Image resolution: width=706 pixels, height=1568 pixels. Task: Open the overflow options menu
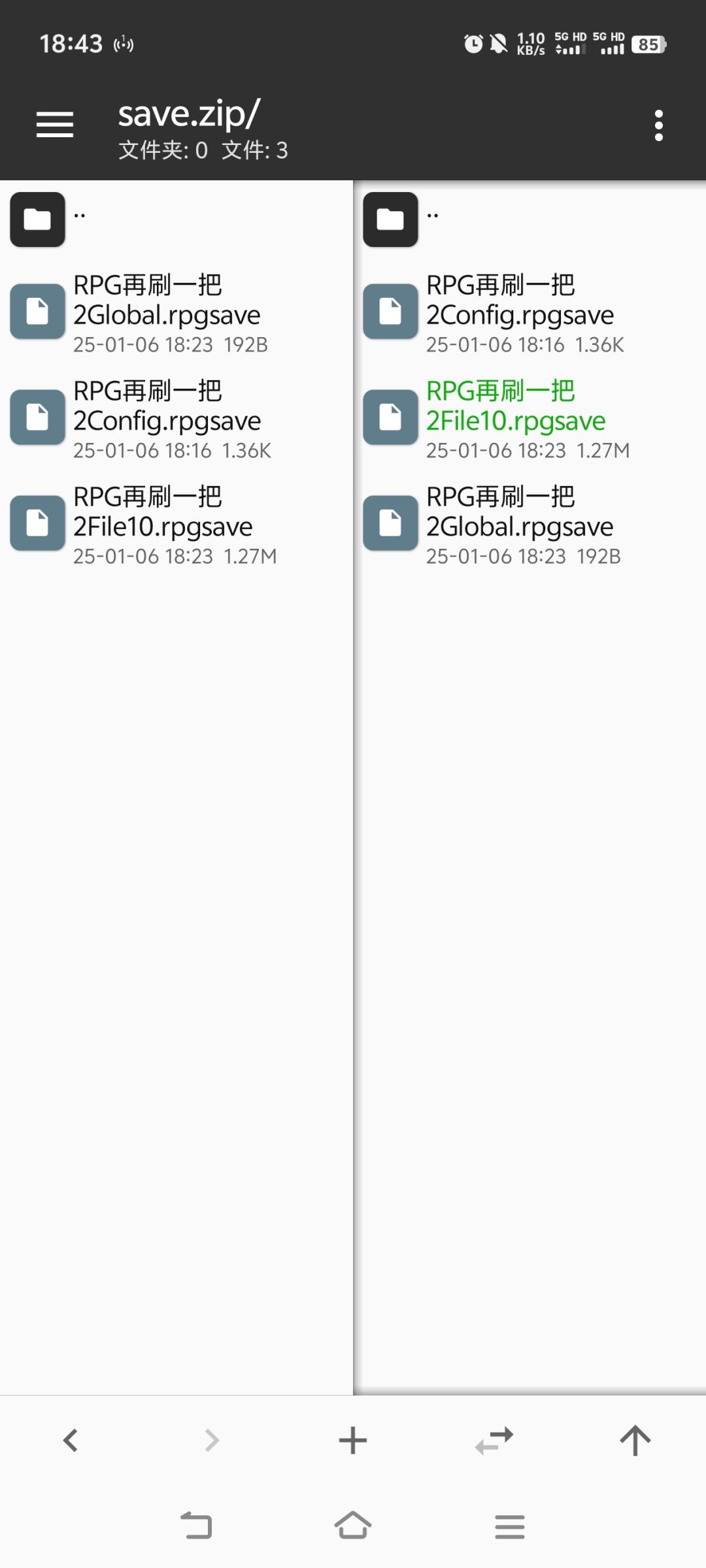click(x=658, y=124)
